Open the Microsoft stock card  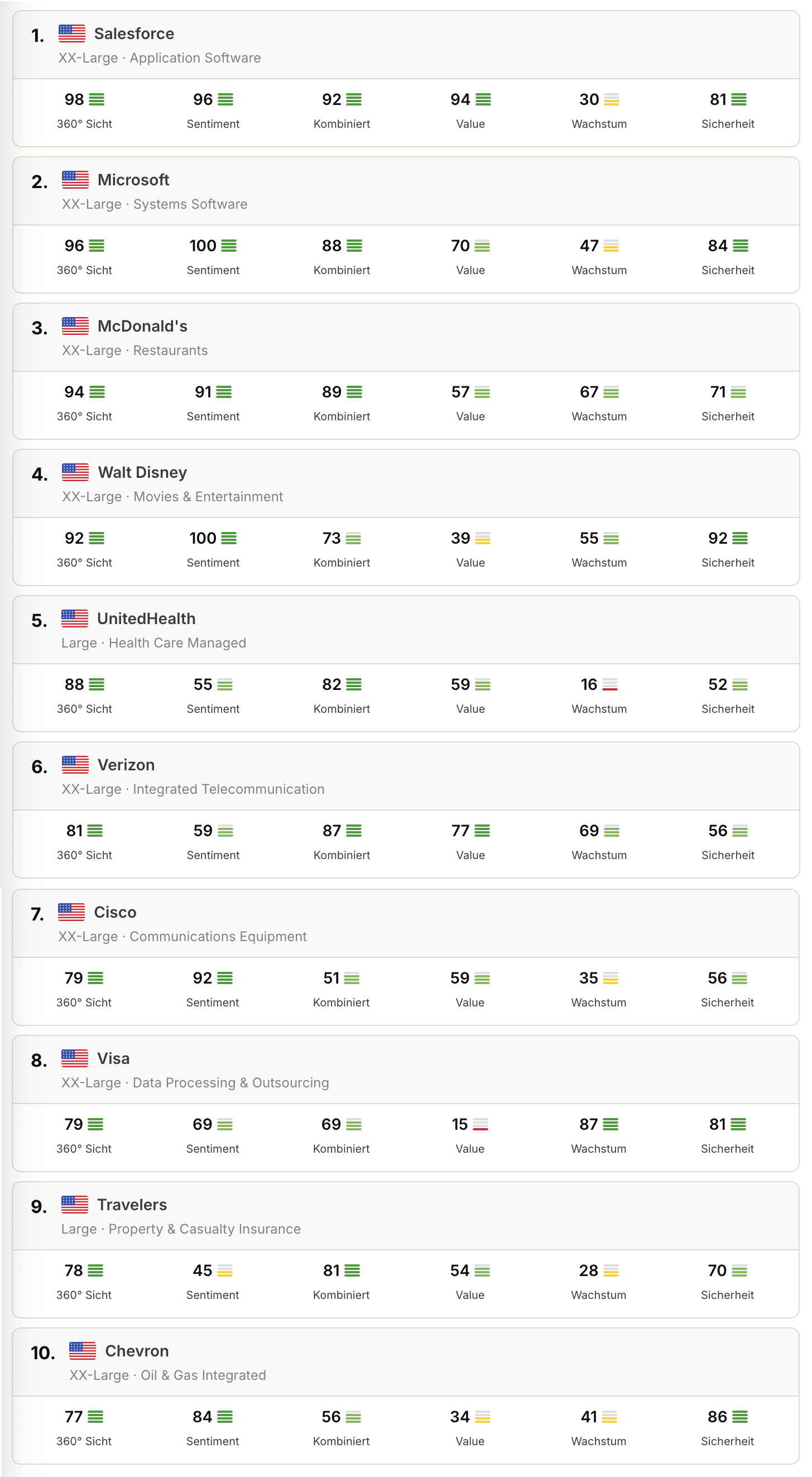406,225
